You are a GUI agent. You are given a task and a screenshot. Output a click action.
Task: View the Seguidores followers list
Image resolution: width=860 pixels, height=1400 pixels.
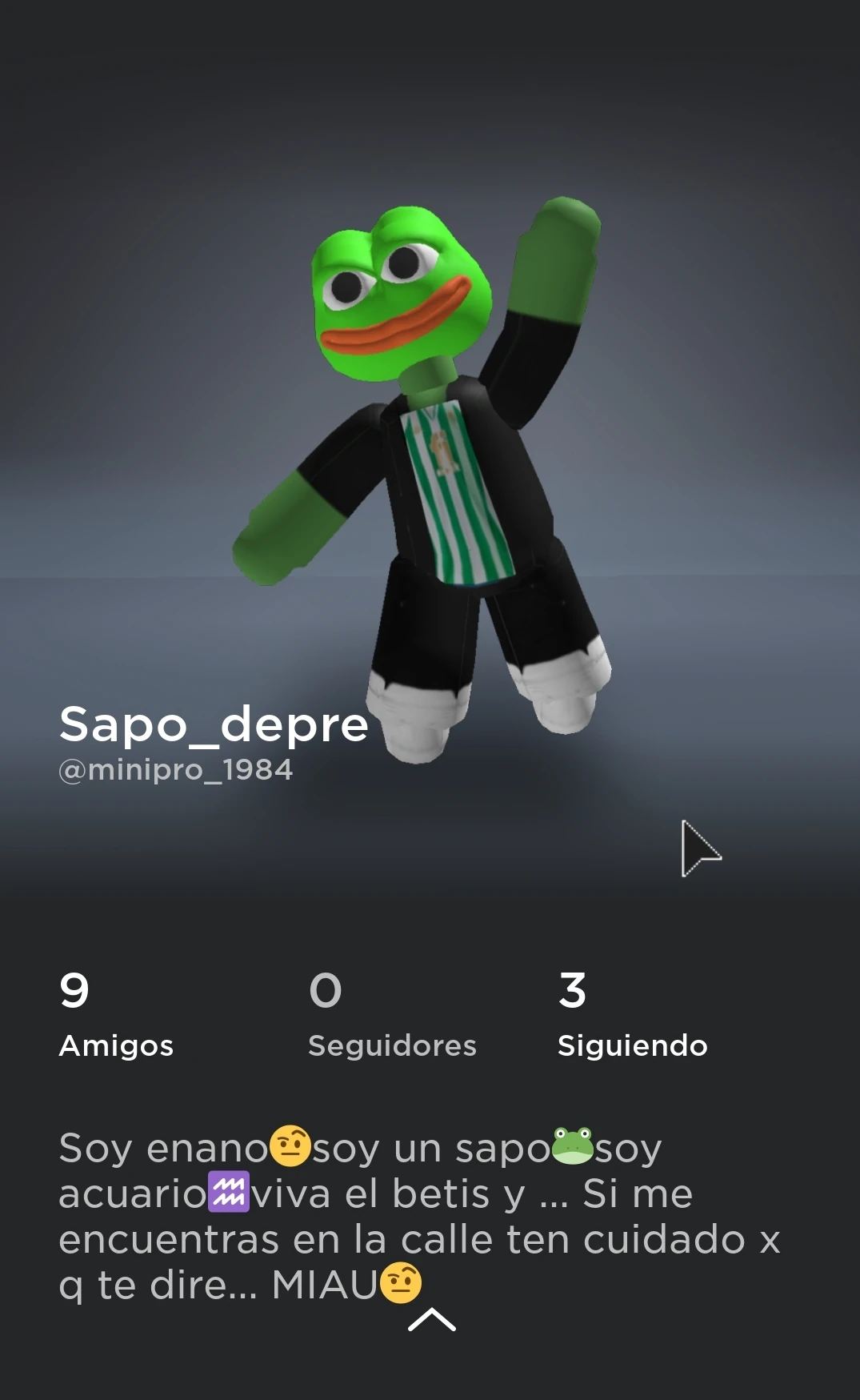coord(392,1014)
